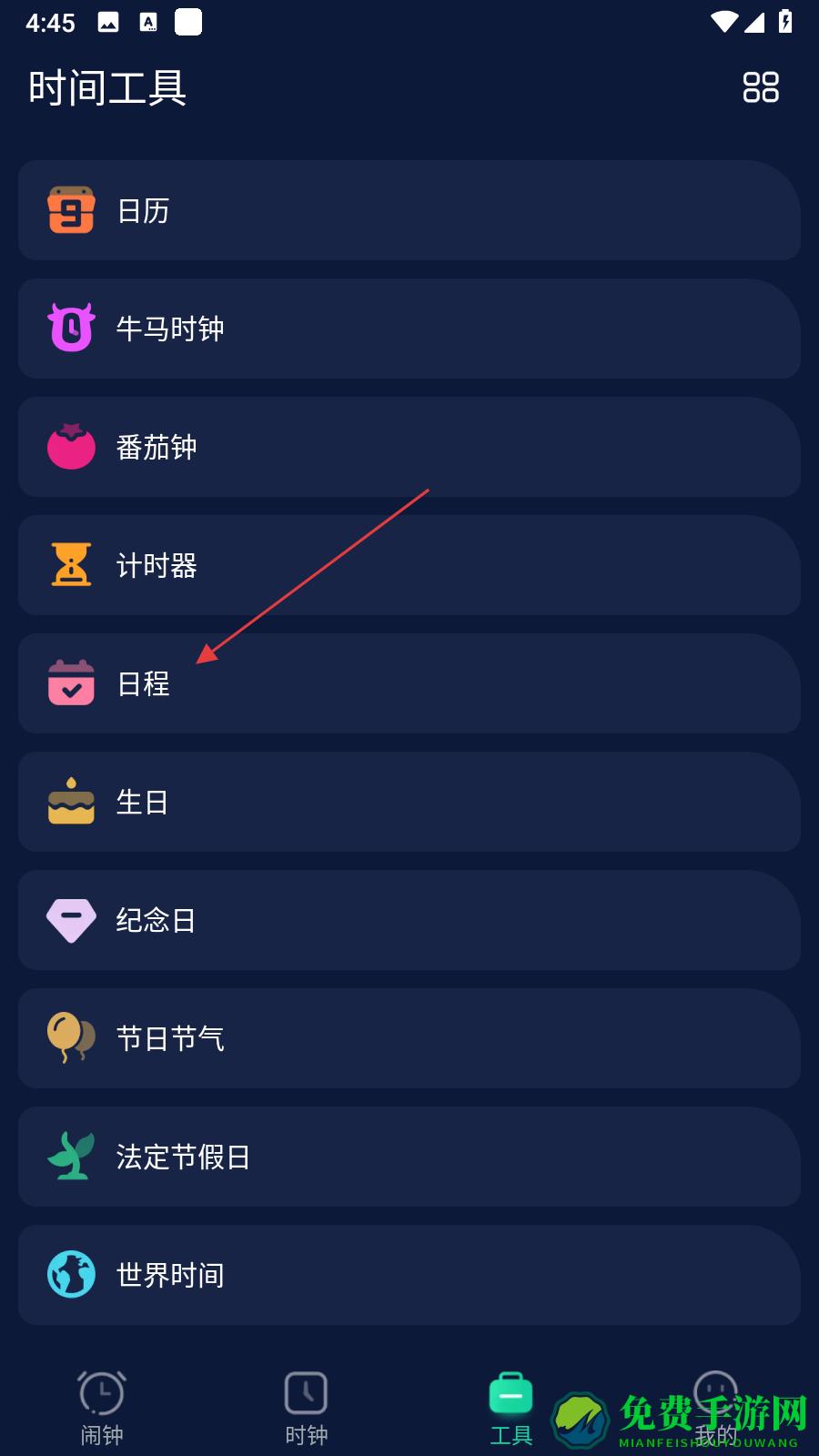The image size is (819, 1456).
Task: Switch to the 时钟 clock tab
Action: point(306,1408)
